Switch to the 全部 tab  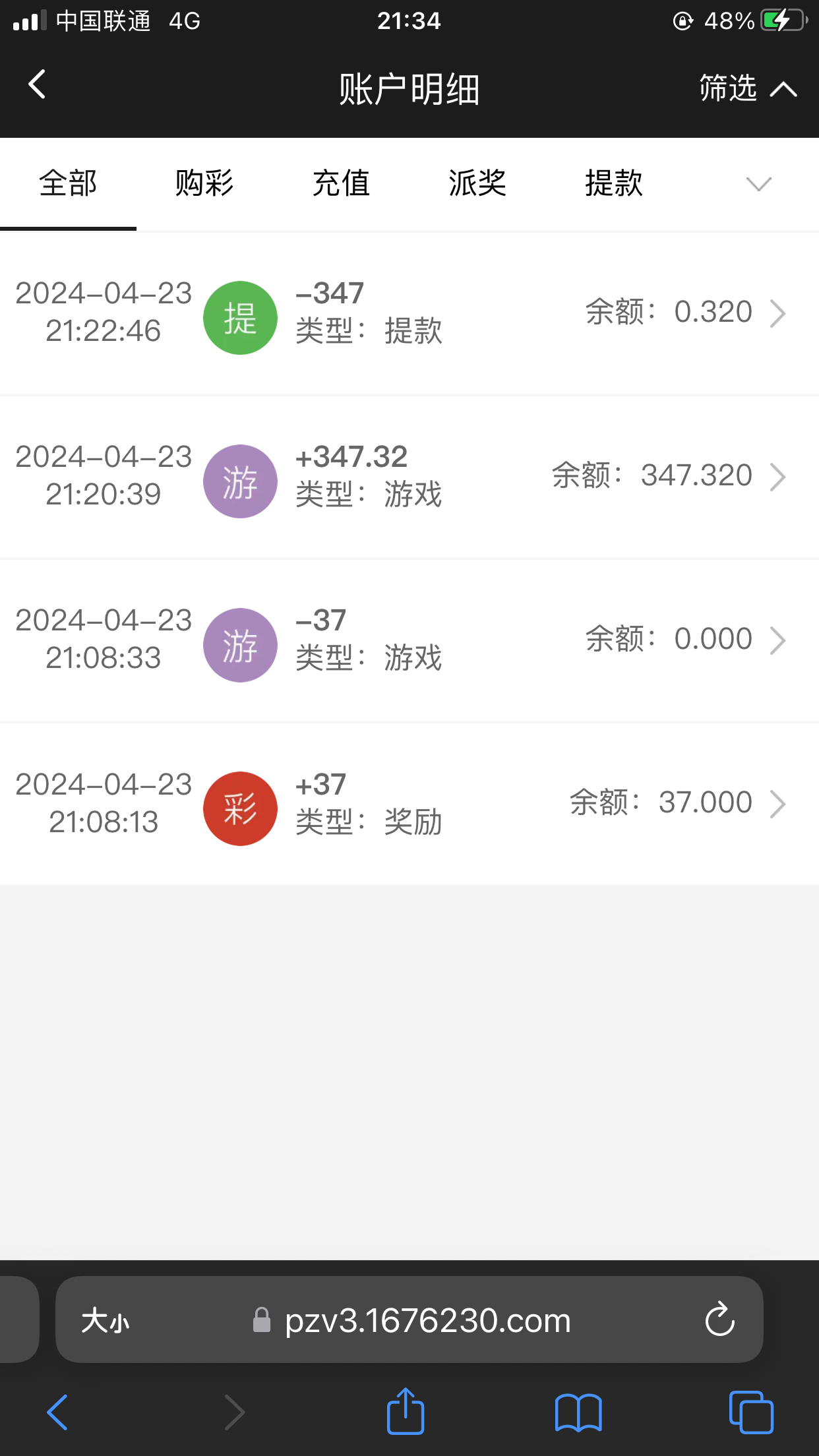click(68, 183)
